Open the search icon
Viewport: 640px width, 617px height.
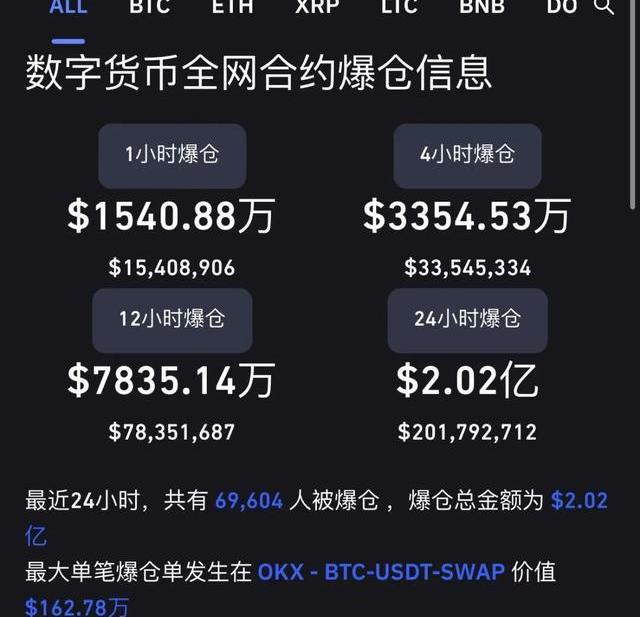(603, 7)
